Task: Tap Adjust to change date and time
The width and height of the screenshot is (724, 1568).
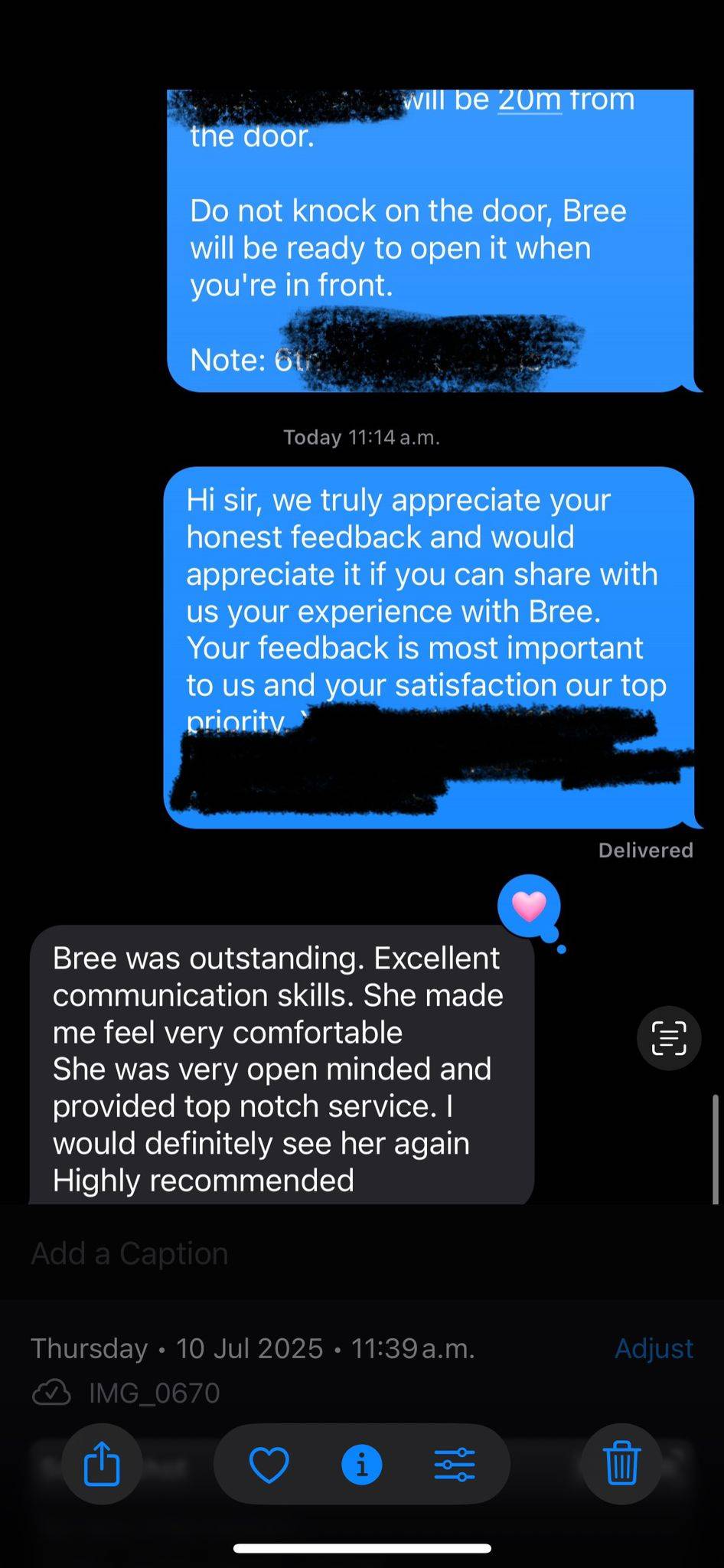Action: (654, 1347)
